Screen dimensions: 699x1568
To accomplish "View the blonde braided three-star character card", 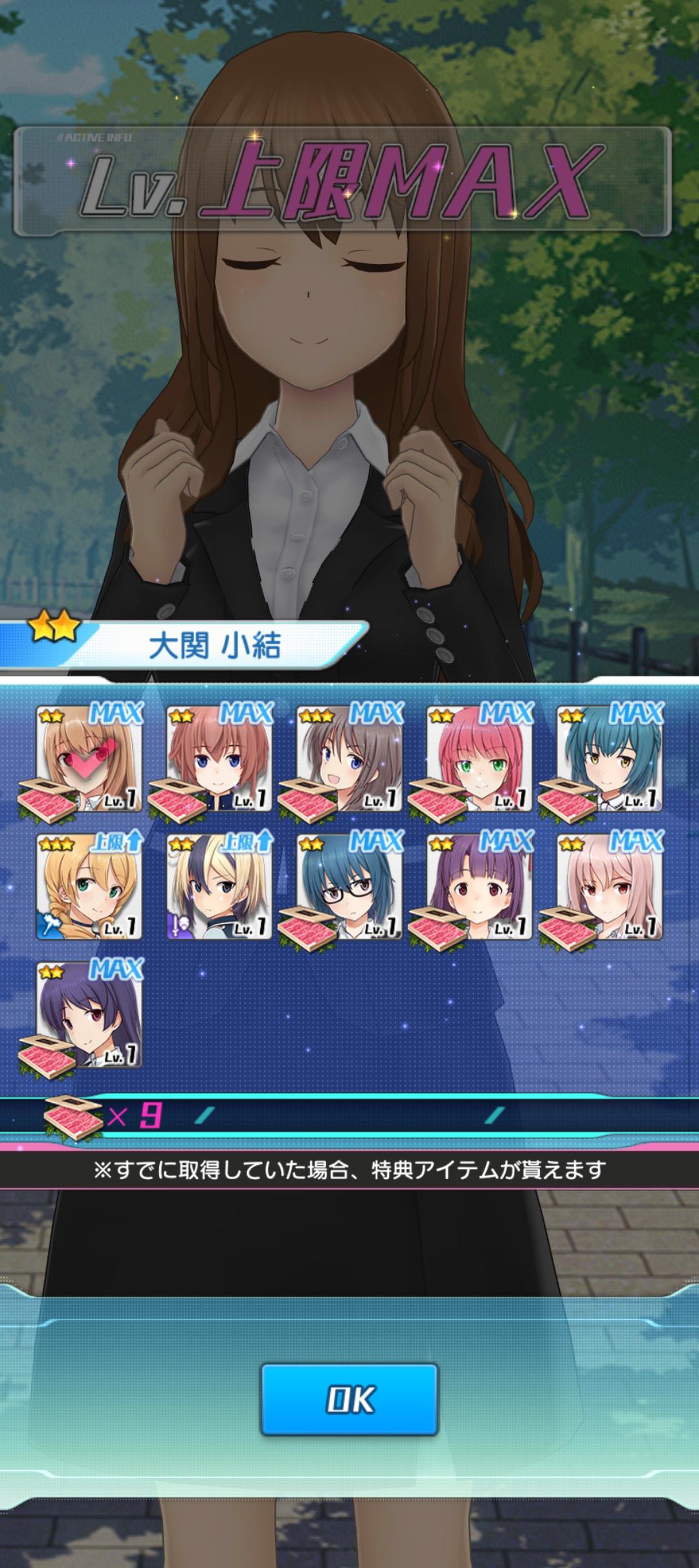I will (89, 887).
